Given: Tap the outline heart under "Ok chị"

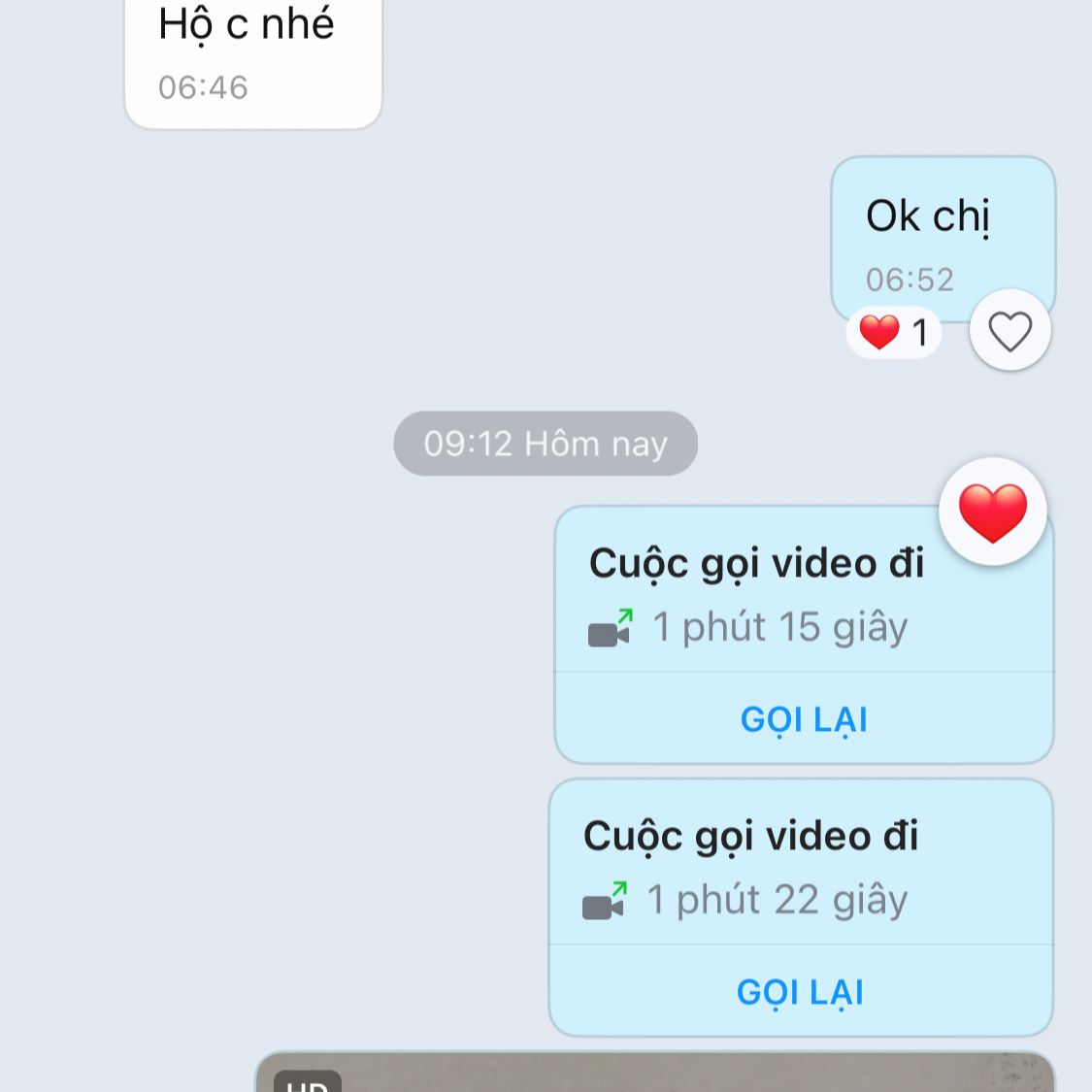Looking at the screenshot, I should click(1009, 331).
